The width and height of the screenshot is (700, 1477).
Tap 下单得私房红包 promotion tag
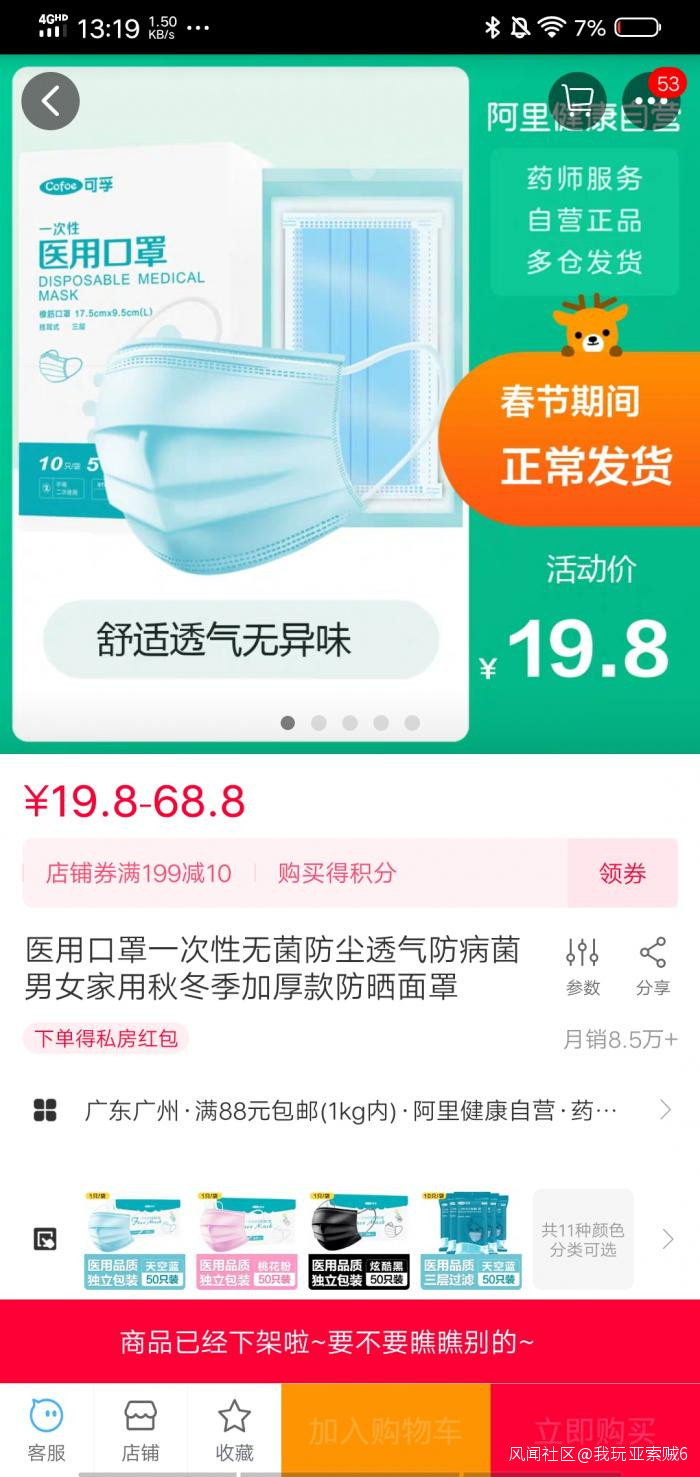tap(106, 1038)
